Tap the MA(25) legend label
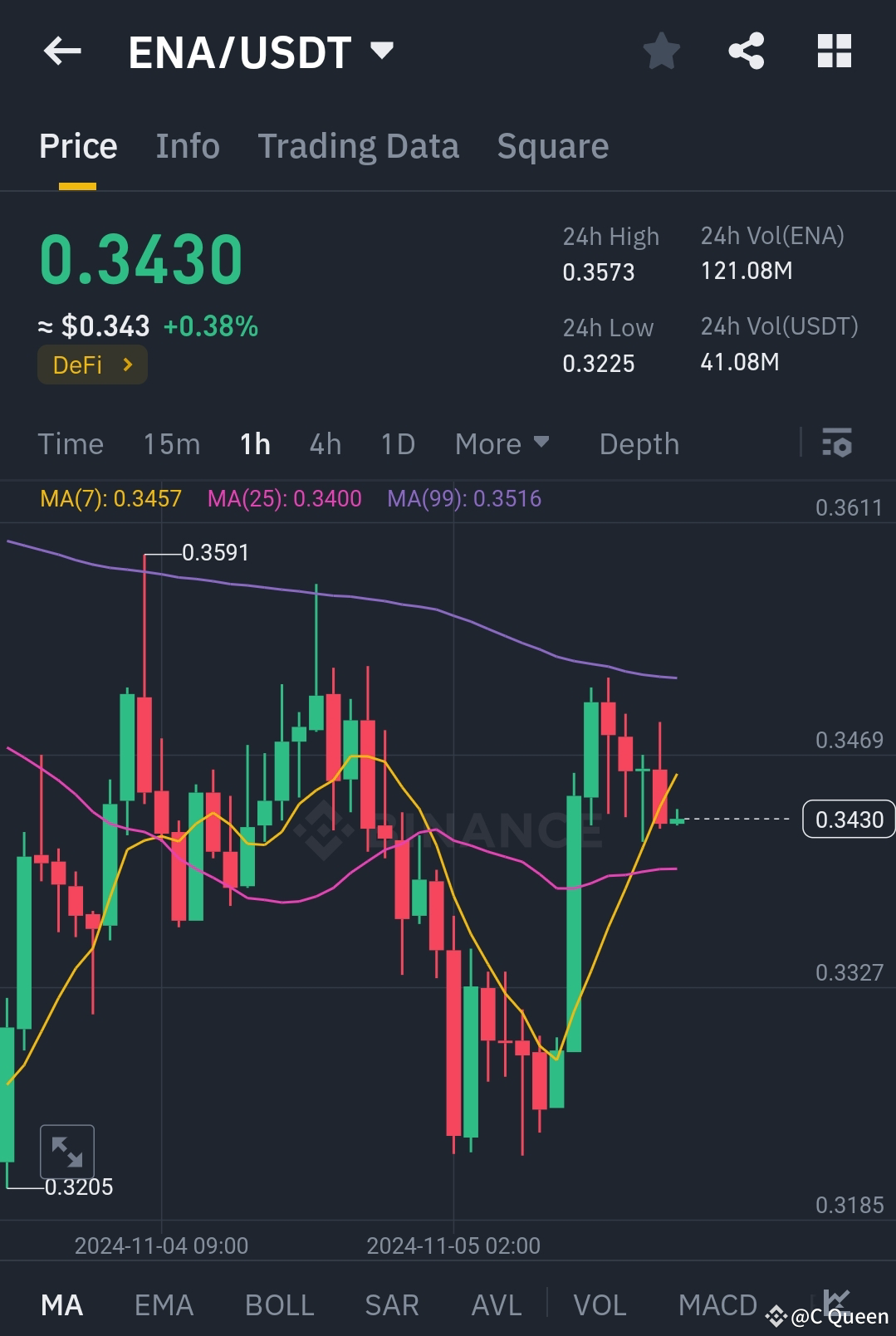896x1336 pixels. point(285,499)
